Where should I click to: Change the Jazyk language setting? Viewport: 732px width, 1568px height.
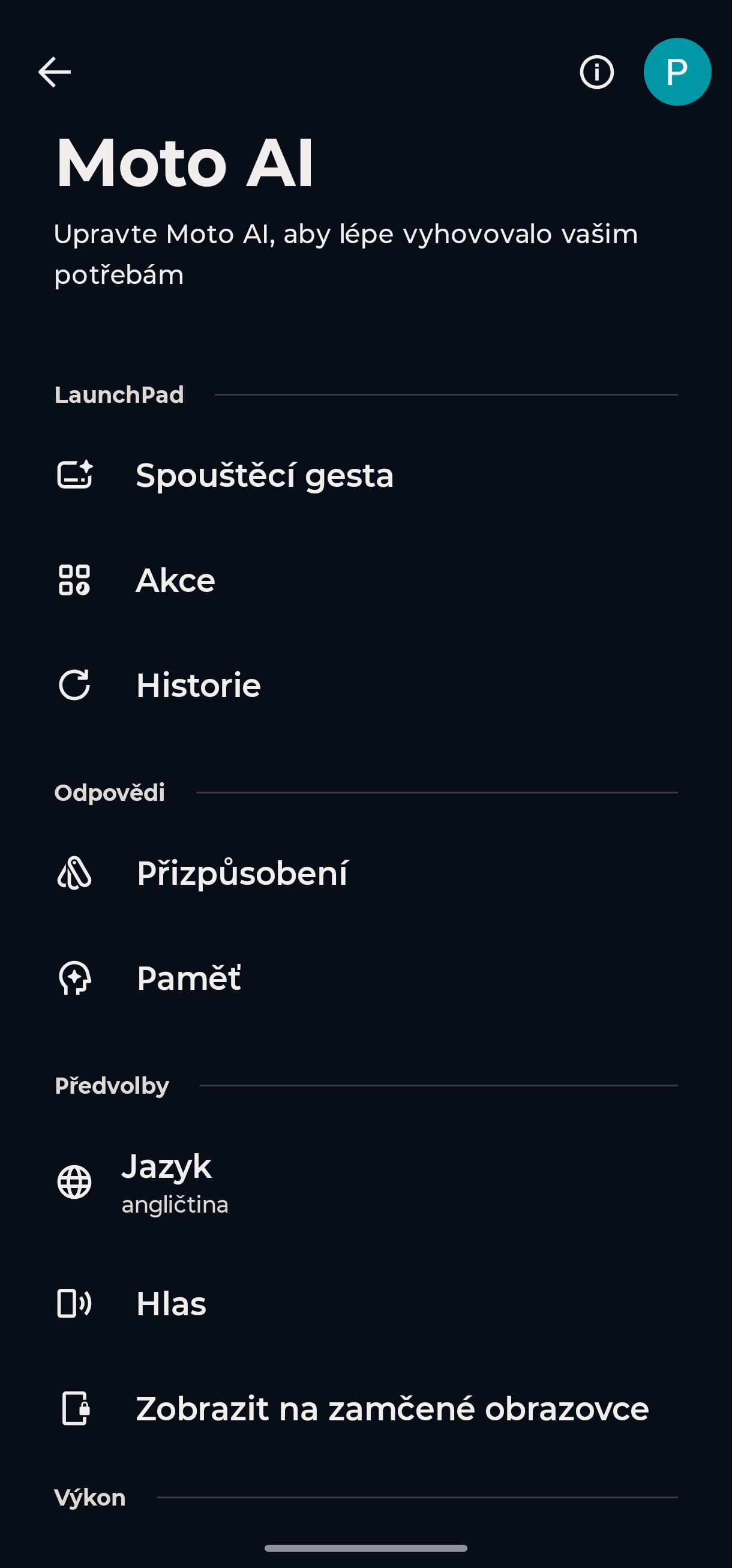point(175,1182)
